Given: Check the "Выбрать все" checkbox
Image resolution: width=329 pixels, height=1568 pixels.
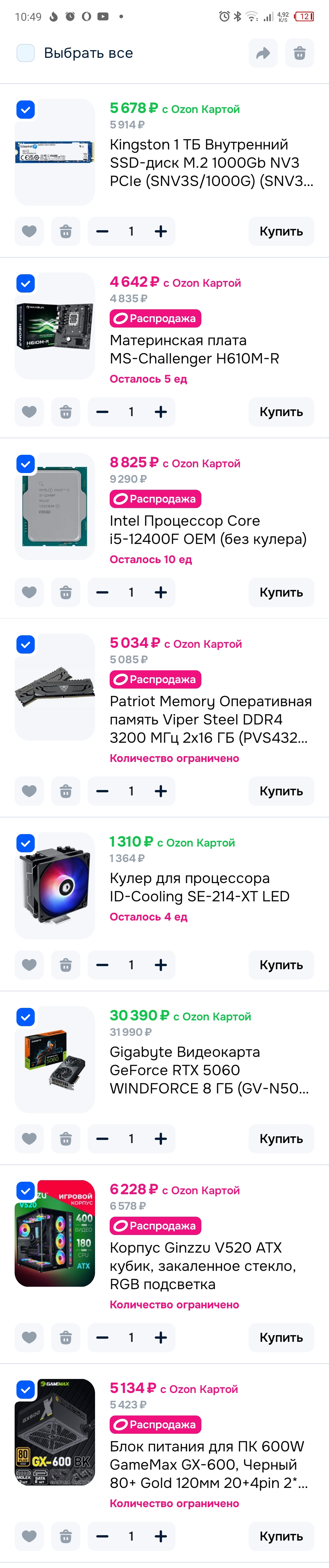Looking at the screenshot, I should [26, 53].
